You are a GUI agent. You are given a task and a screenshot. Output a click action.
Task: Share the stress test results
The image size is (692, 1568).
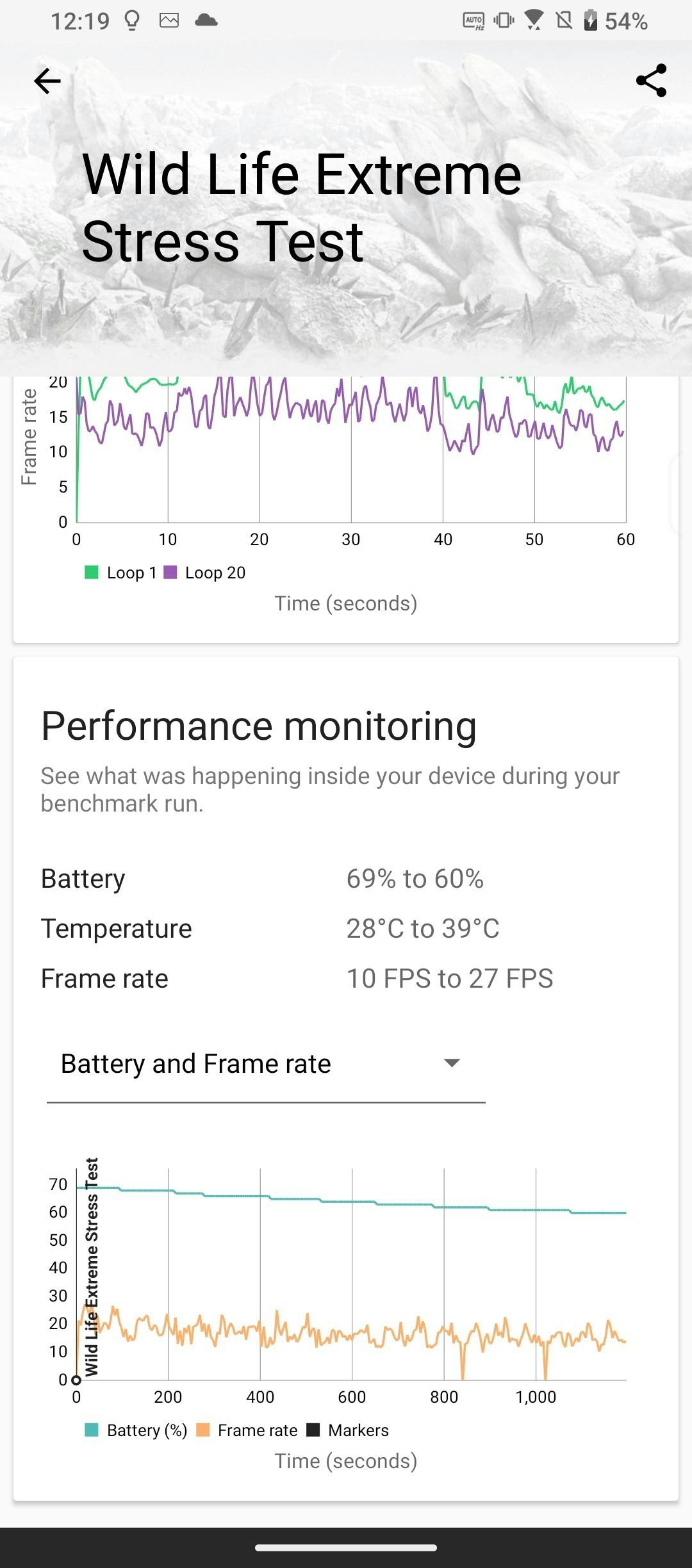(x=651, y=81)
